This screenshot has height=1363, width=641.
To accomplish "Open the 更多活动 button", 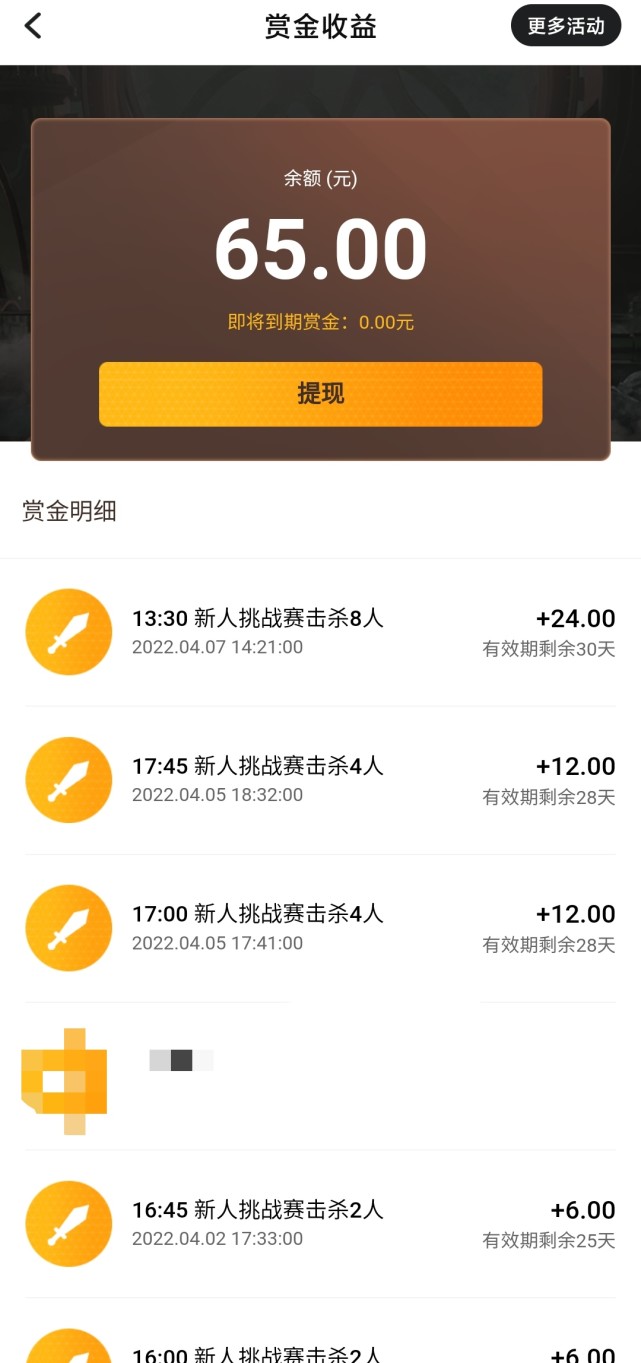I will pyautogui.click(x=566, y=26).
